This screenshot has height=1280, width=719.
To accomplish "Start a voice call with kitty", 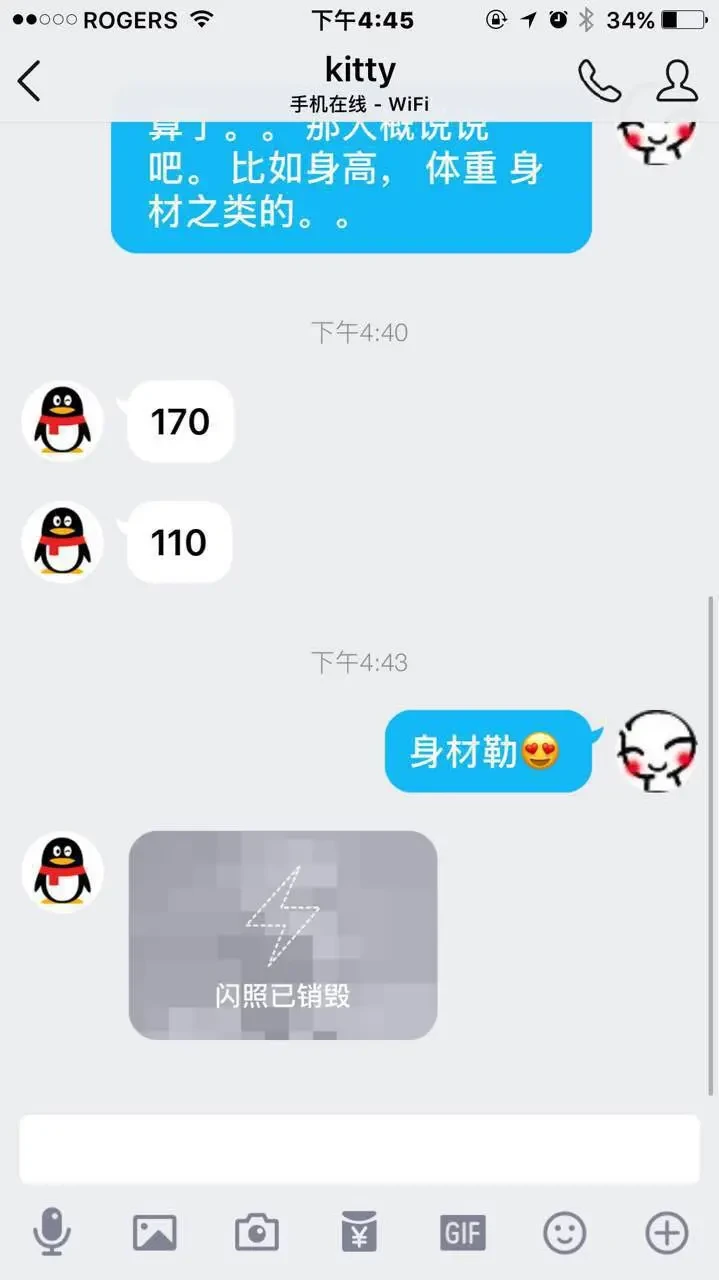I will click(599, 81).
